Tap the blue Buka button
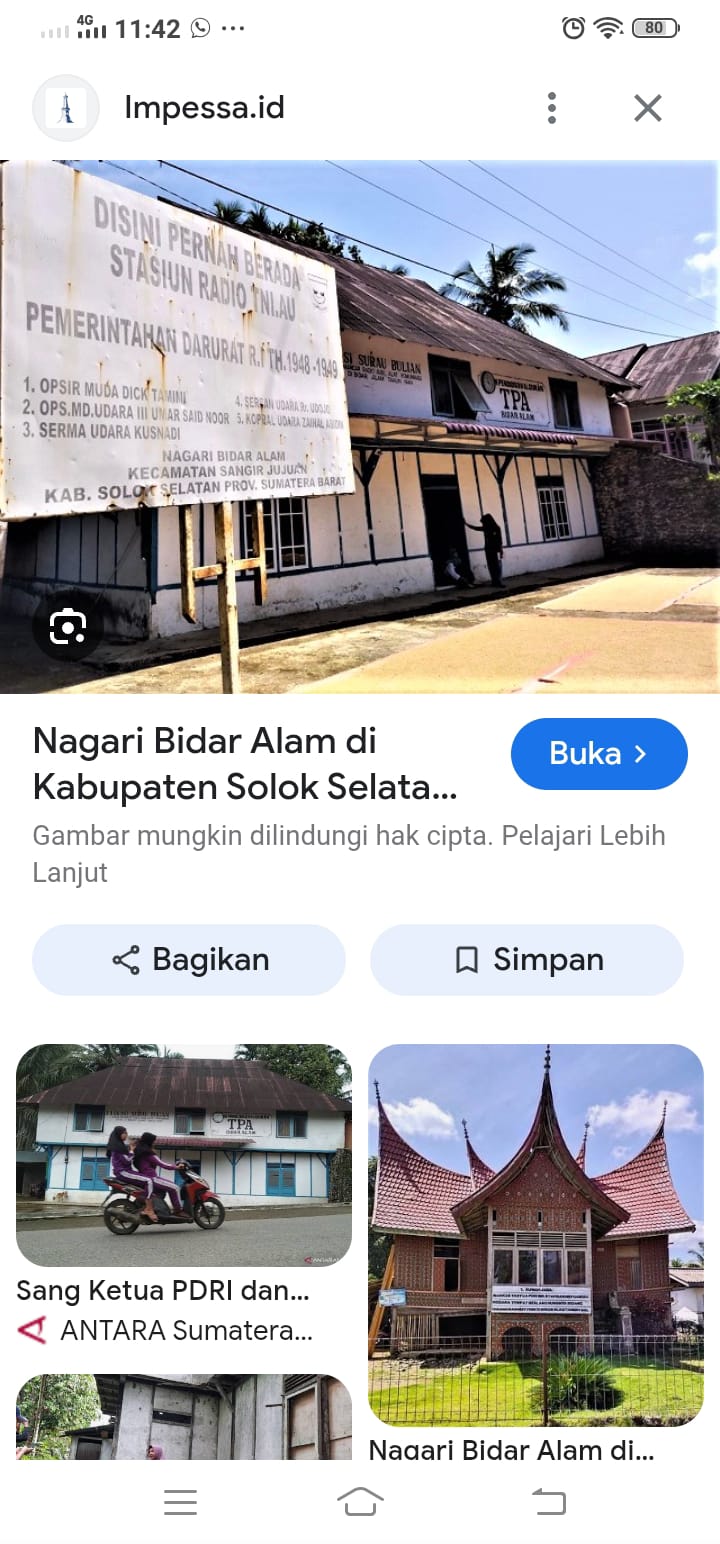The width and height of the screenshot is (720, 1544). pyautogui.click(x=599, y=754)
